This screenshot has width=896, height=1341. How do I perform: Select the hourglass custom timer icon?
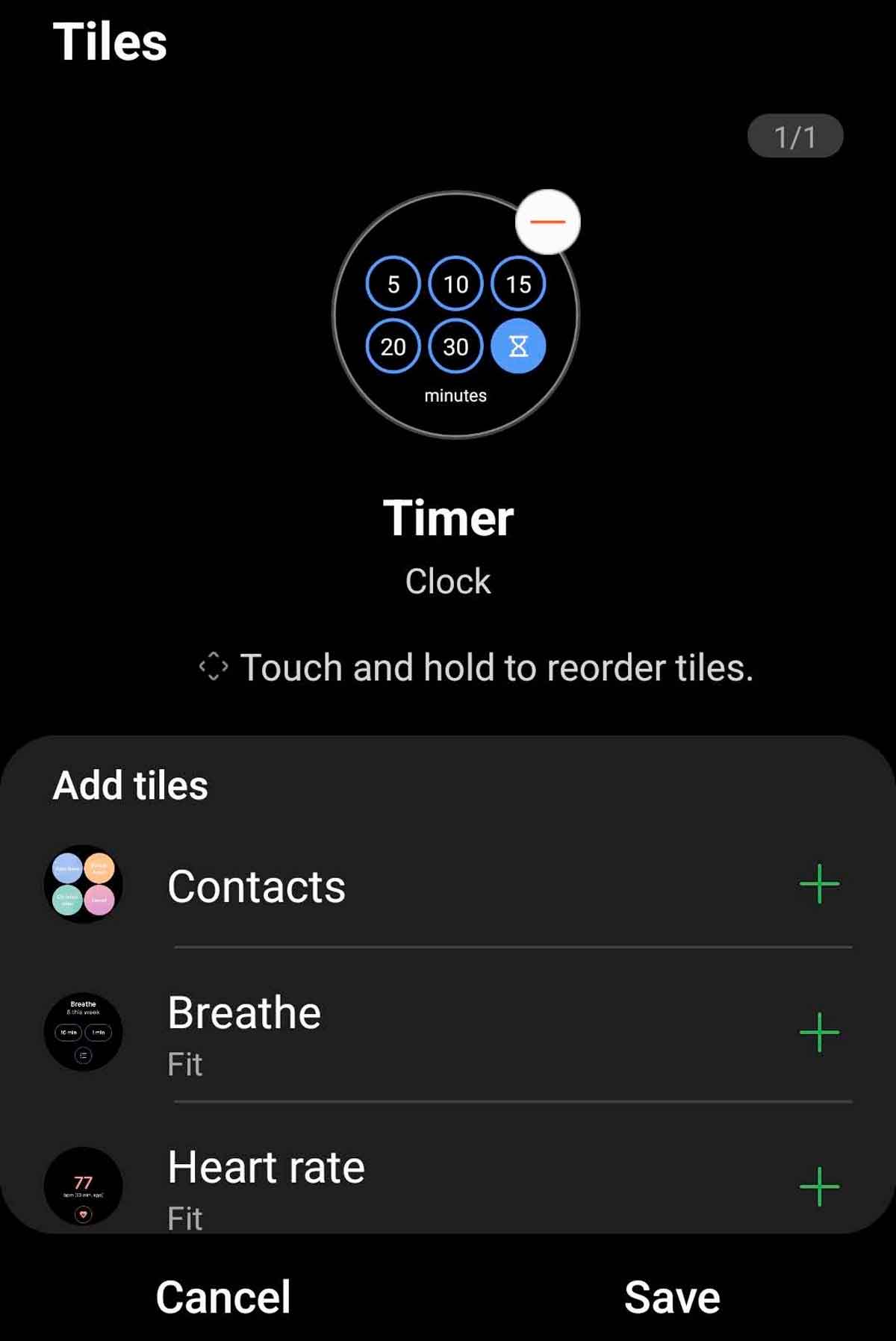519,346
